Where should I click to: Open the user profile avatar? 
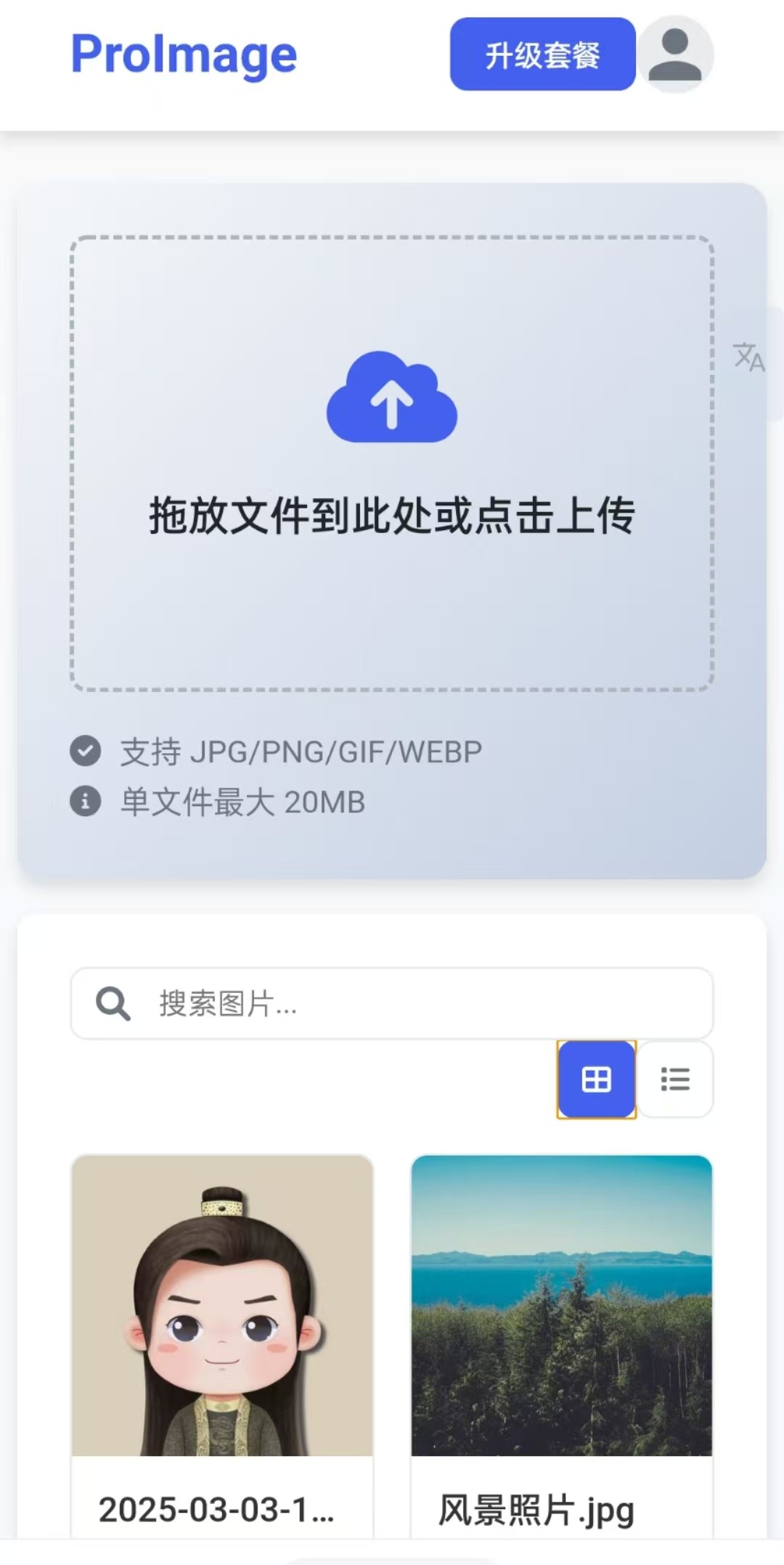(676, 54)
